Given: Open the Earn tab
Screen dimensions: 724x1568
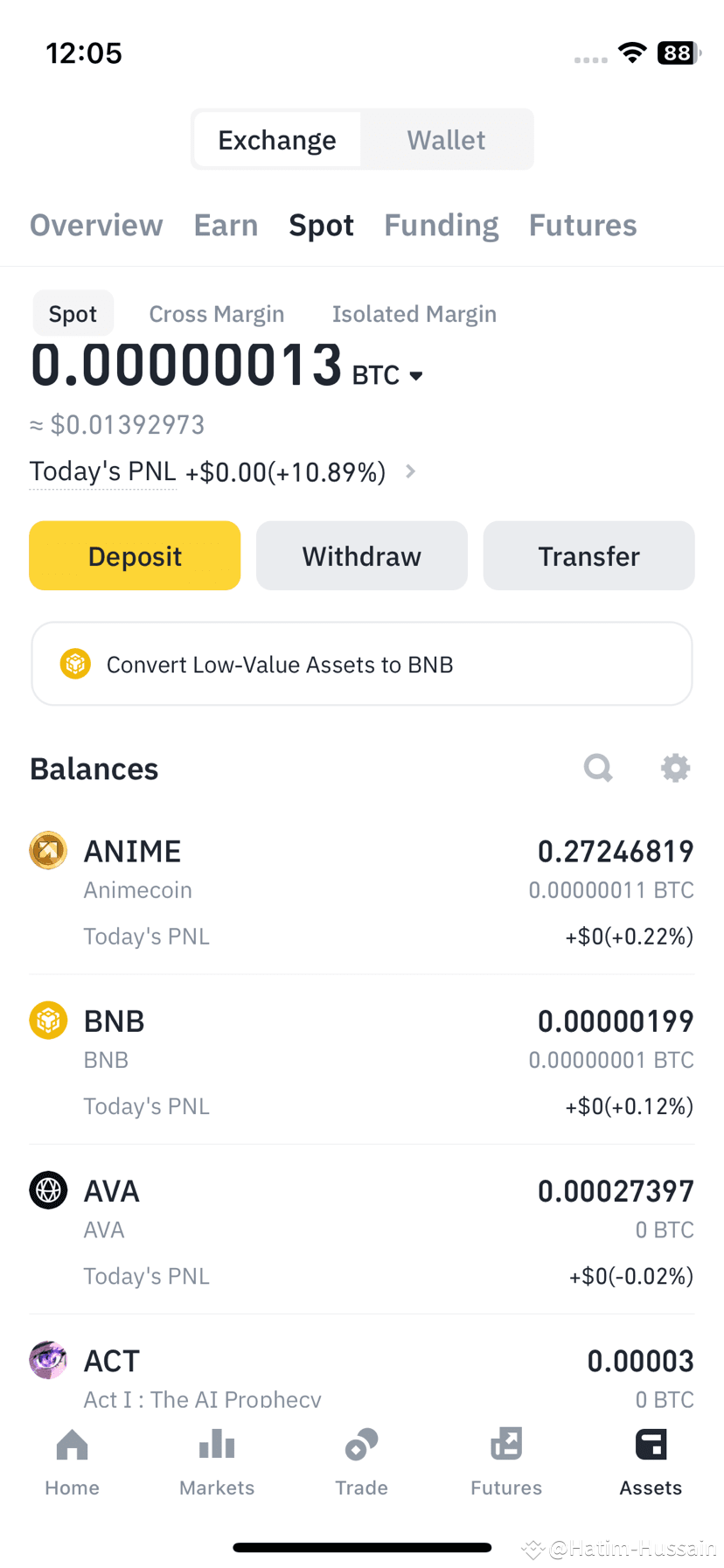Looking at the screenshot, I should (226, 225).
